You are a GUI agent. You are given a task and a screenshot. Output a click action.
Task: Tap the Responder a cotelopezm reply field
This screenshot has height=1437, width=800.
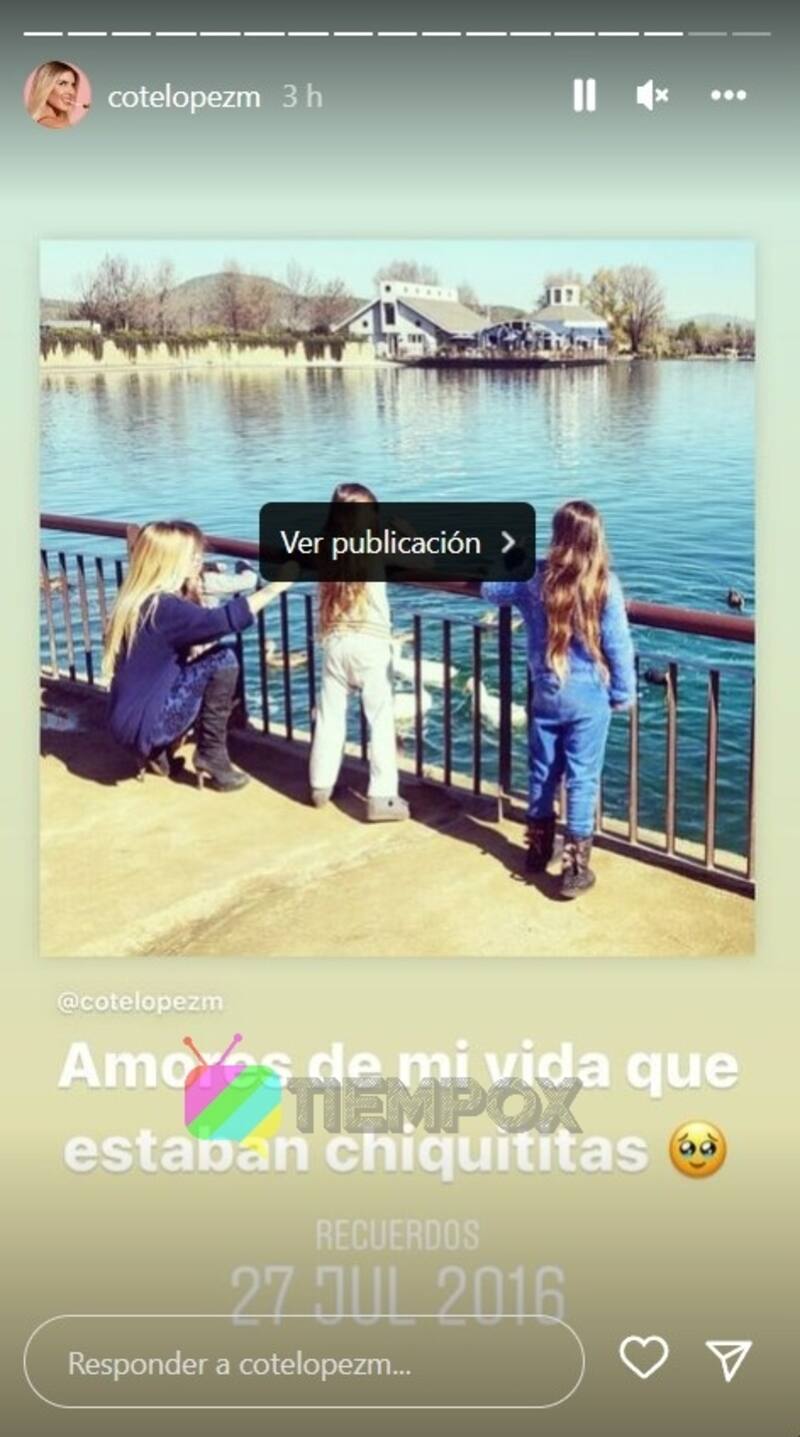pos(303,1362)
